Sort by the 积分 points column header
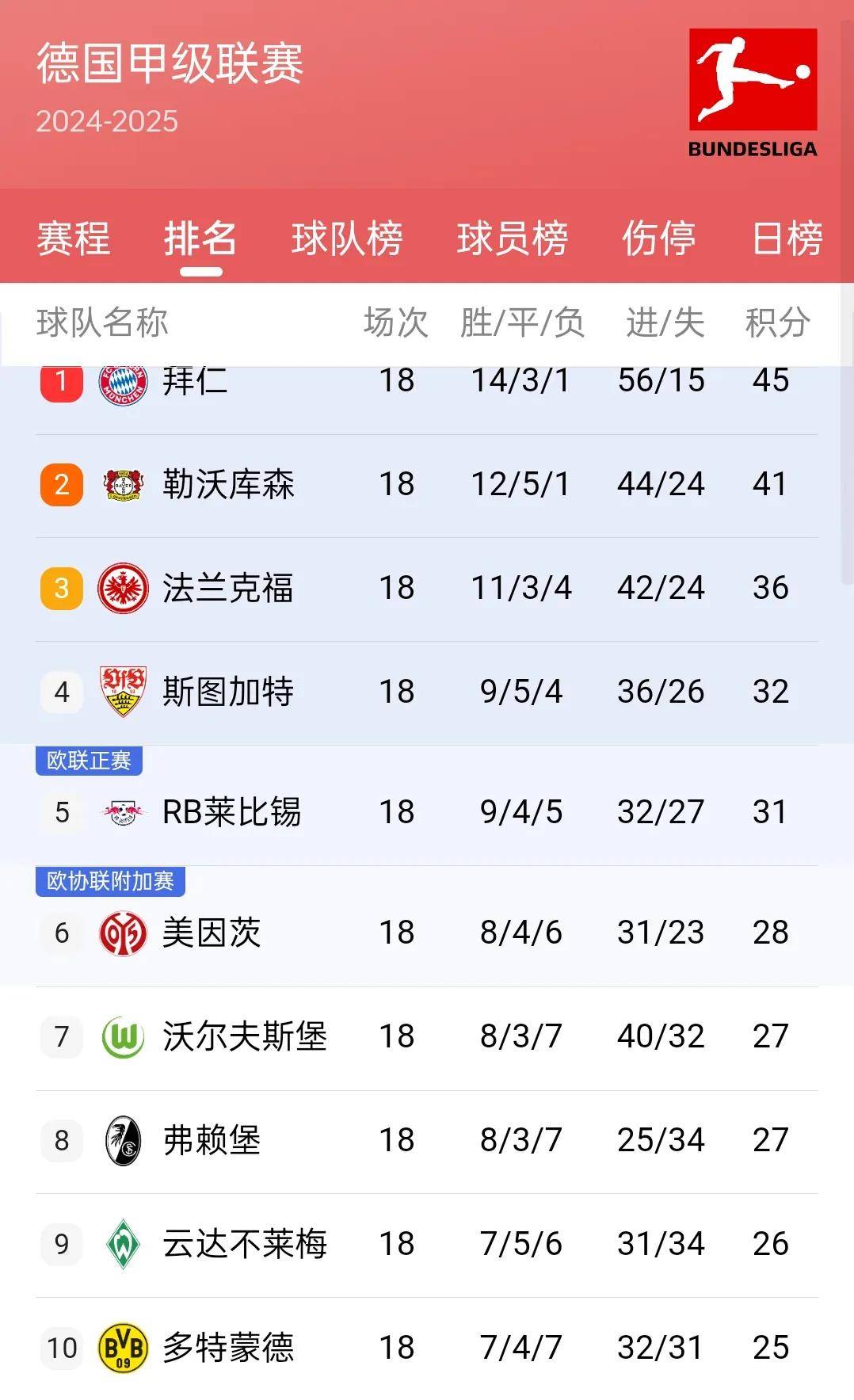The height and width of the screenshot is (1400, 854). coord(776,322)
